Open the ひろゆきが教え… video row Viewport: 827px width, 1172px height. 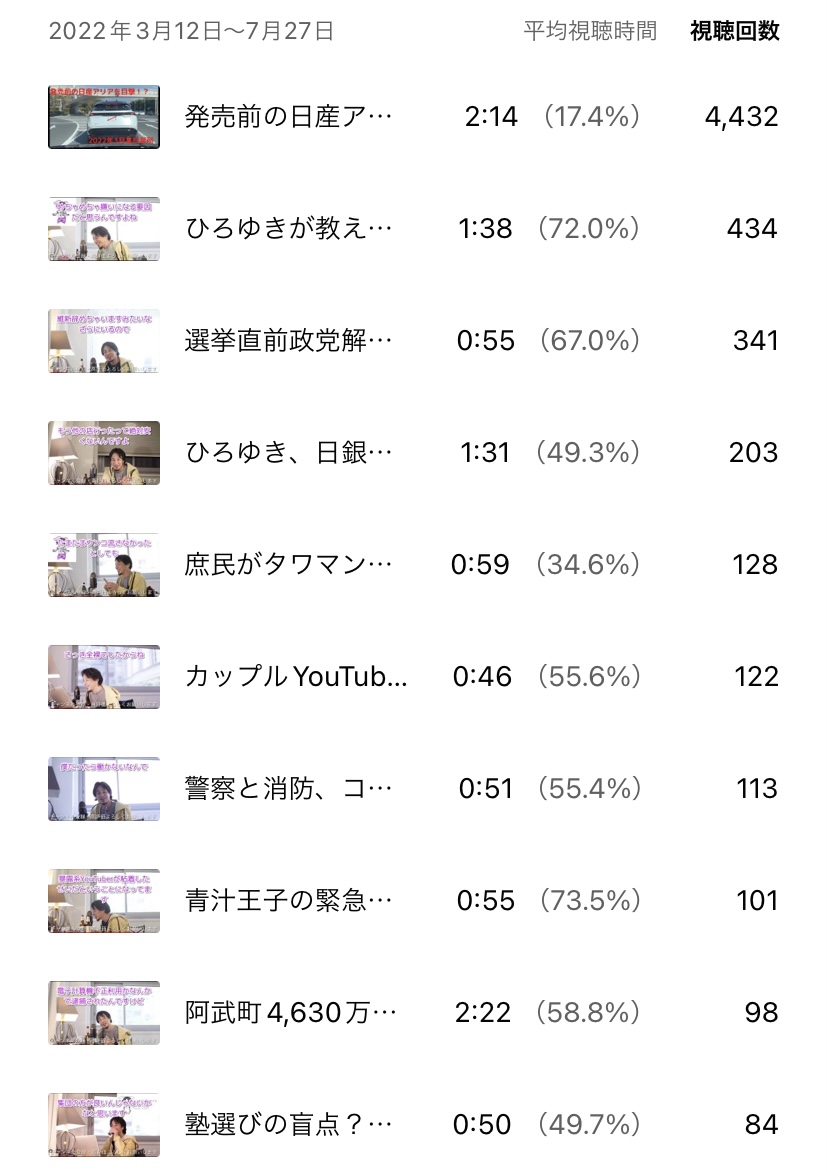[288, 229]
